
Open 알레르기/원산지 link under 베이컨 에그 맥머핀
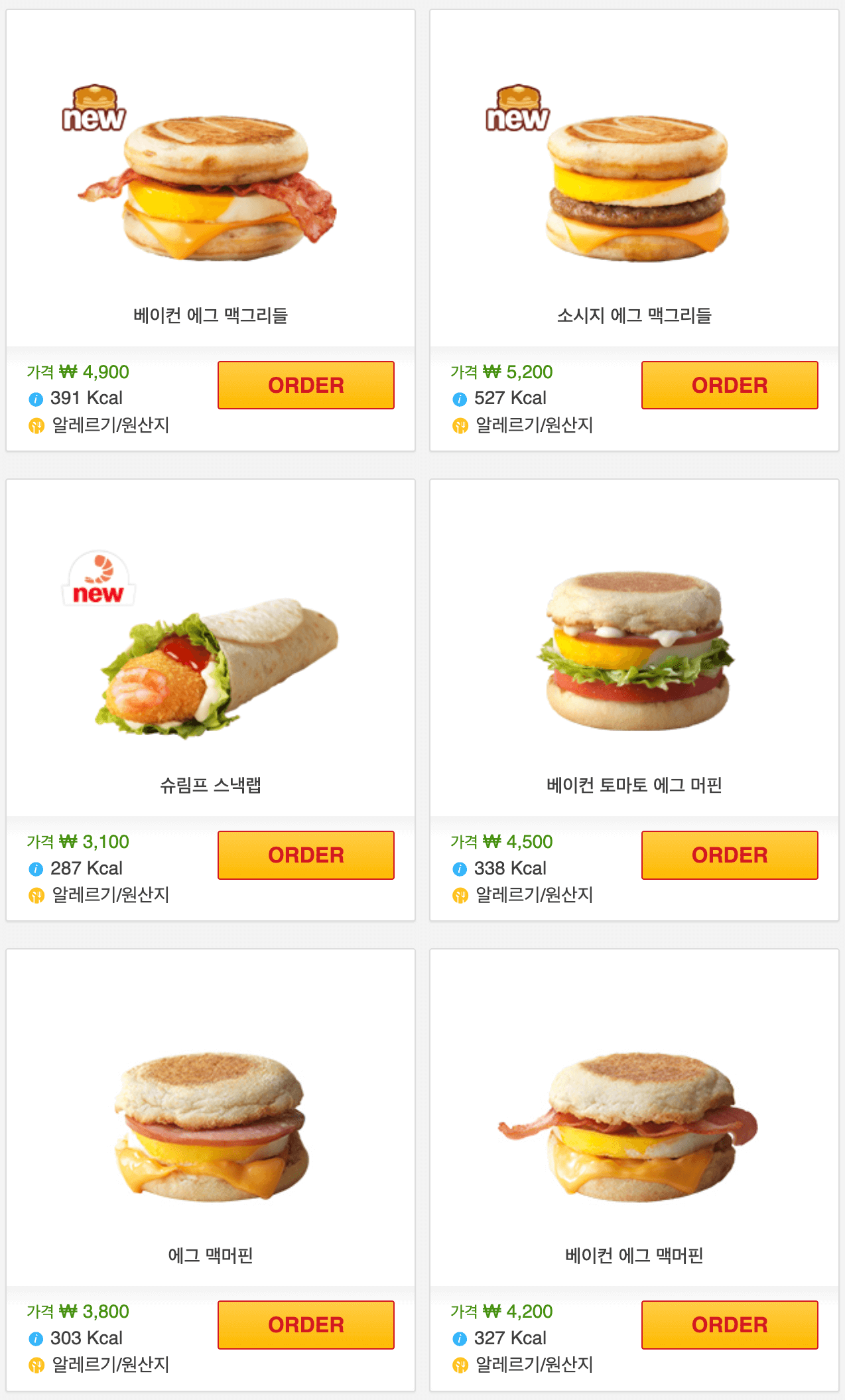(x=534, y=1365)
